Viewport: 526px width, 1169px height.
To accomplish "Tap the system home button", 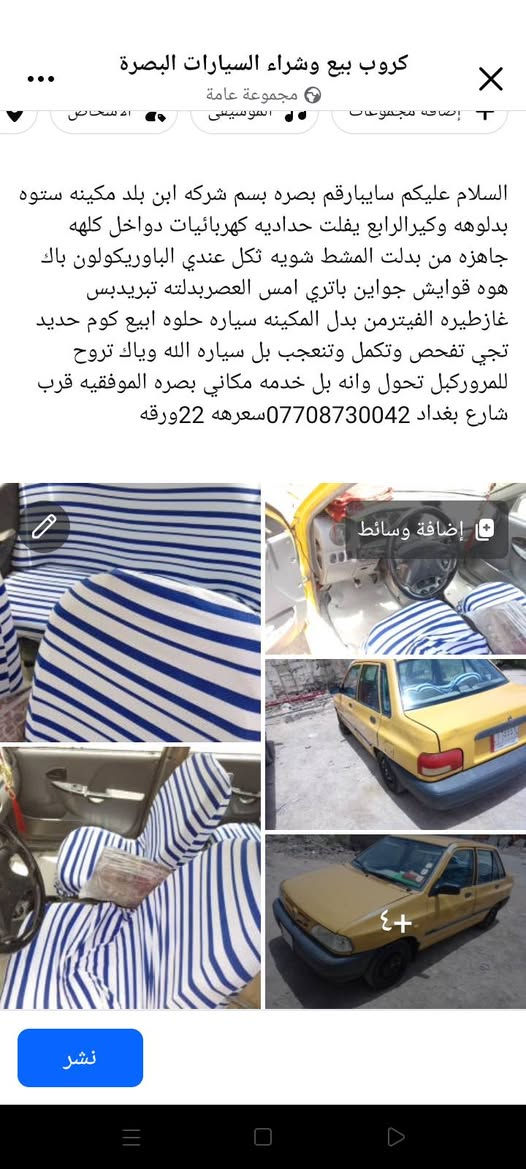I will (262, 1137).
